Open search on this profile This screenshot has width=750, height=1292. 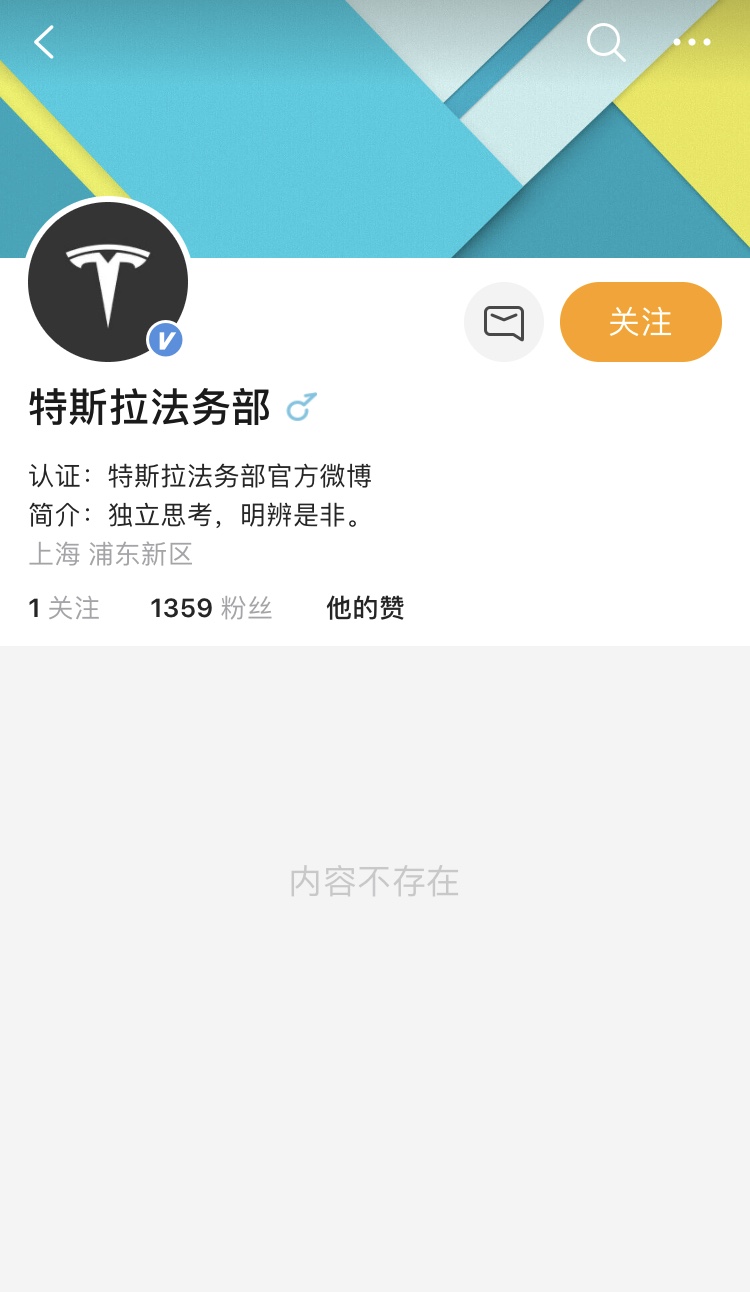pyautogui.click(x=605, y=42)
